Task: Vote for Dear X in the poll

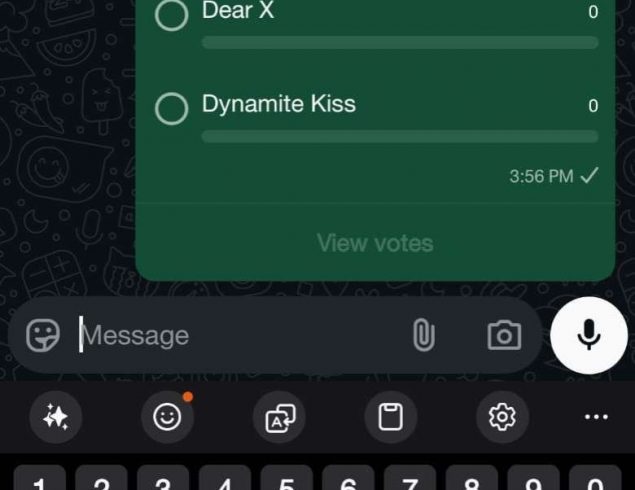Action: point(172,14)
